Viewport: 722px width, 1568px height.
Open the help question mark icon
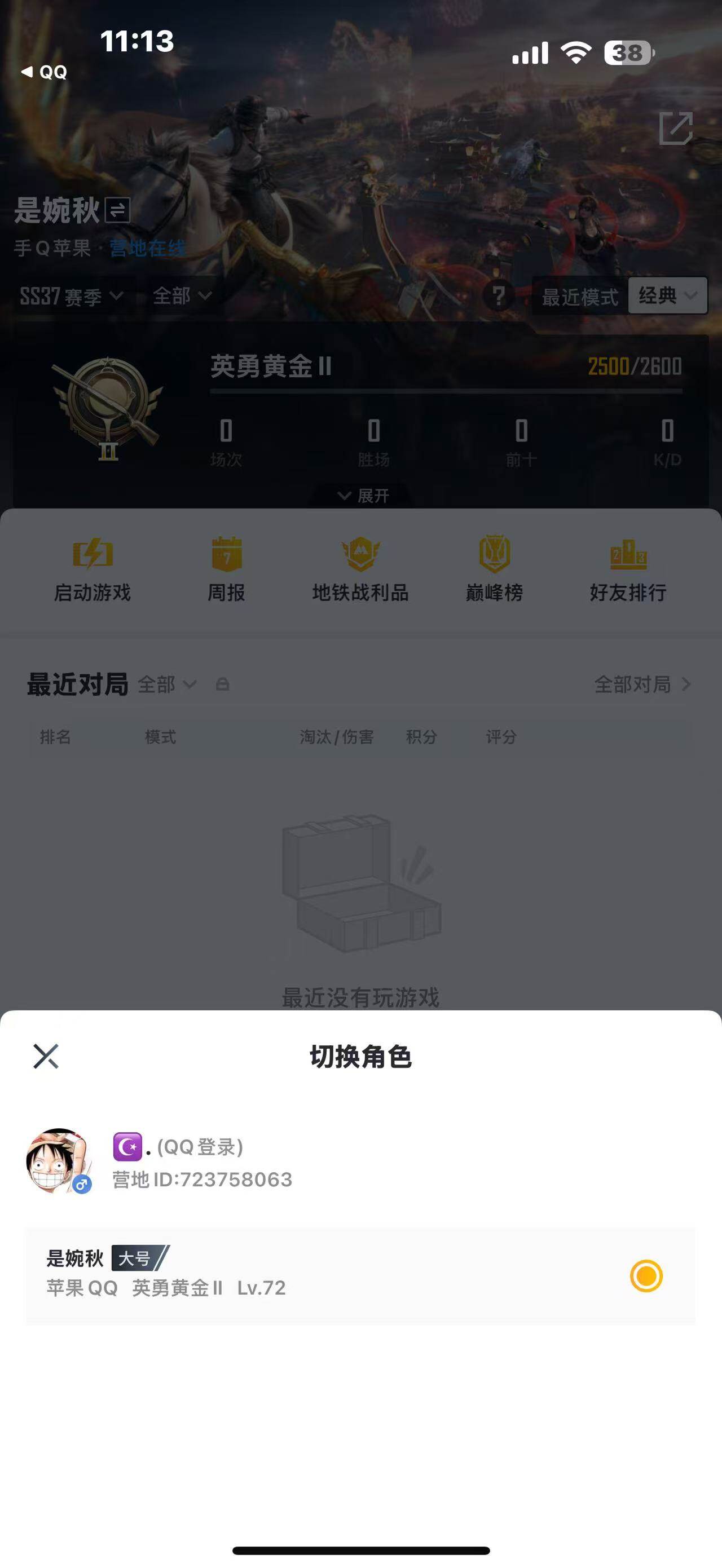[x=499, y=297]
